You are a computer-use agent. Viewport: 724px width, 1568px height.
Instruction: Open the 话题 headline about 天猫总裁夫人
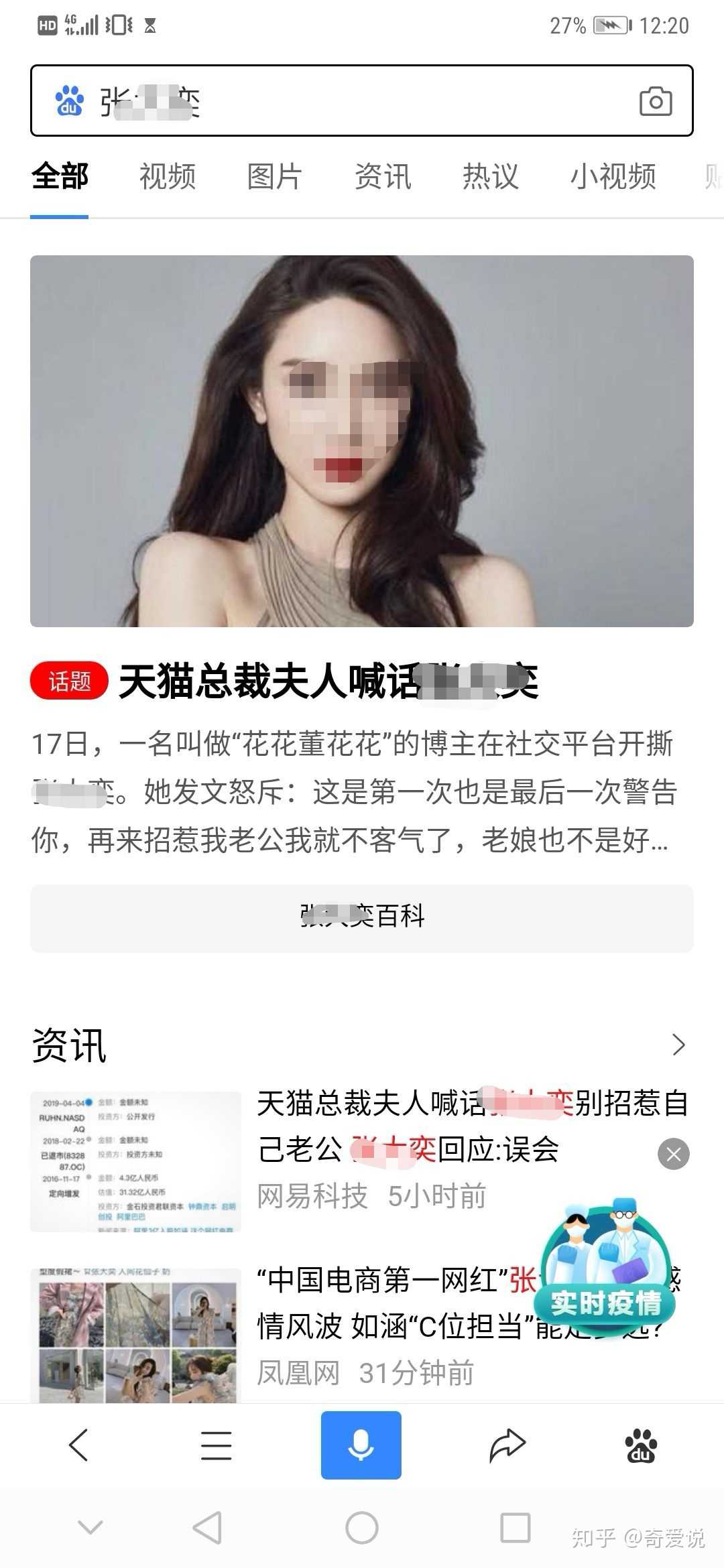click(x=328, y=681)
